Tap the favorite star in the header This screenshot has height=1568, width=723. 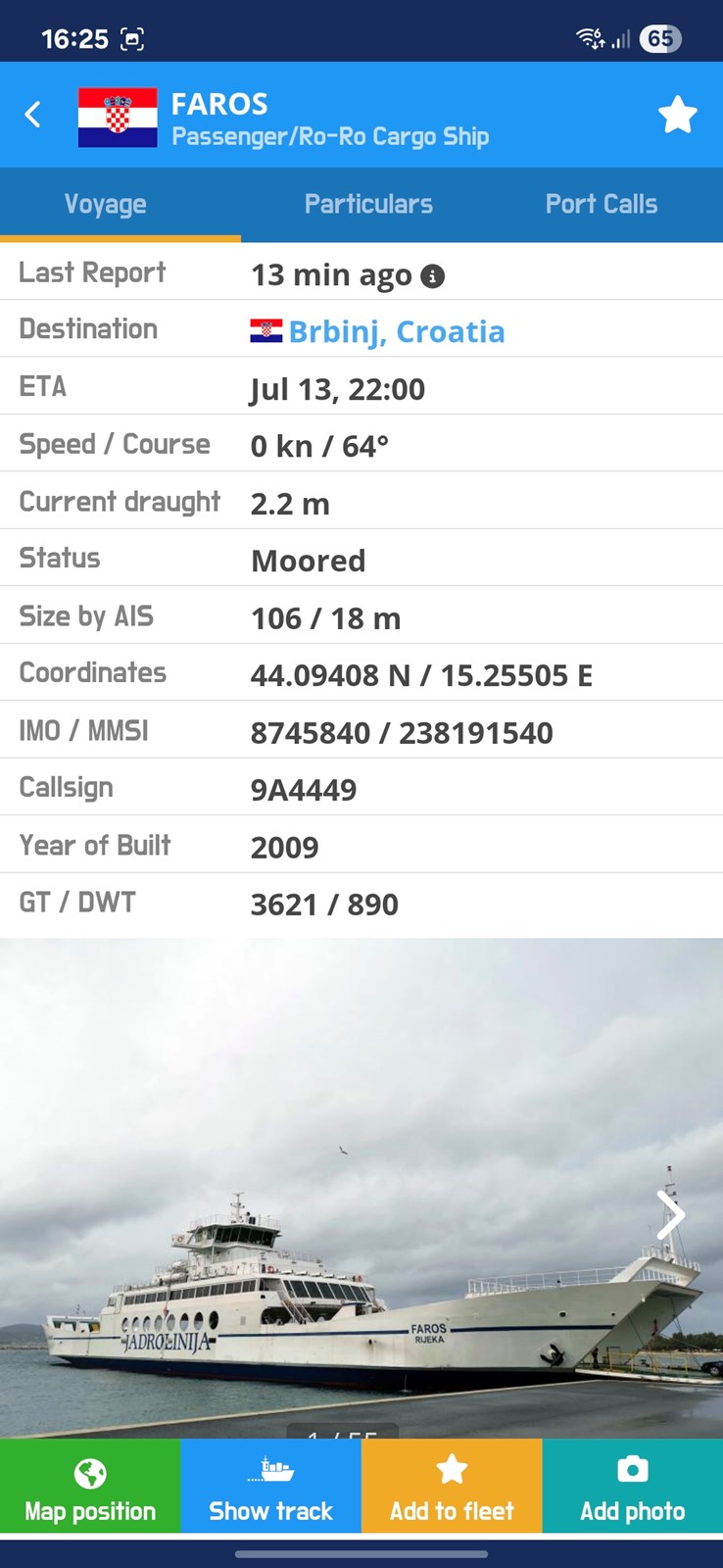pyautogui.click(x=677, y=115)
